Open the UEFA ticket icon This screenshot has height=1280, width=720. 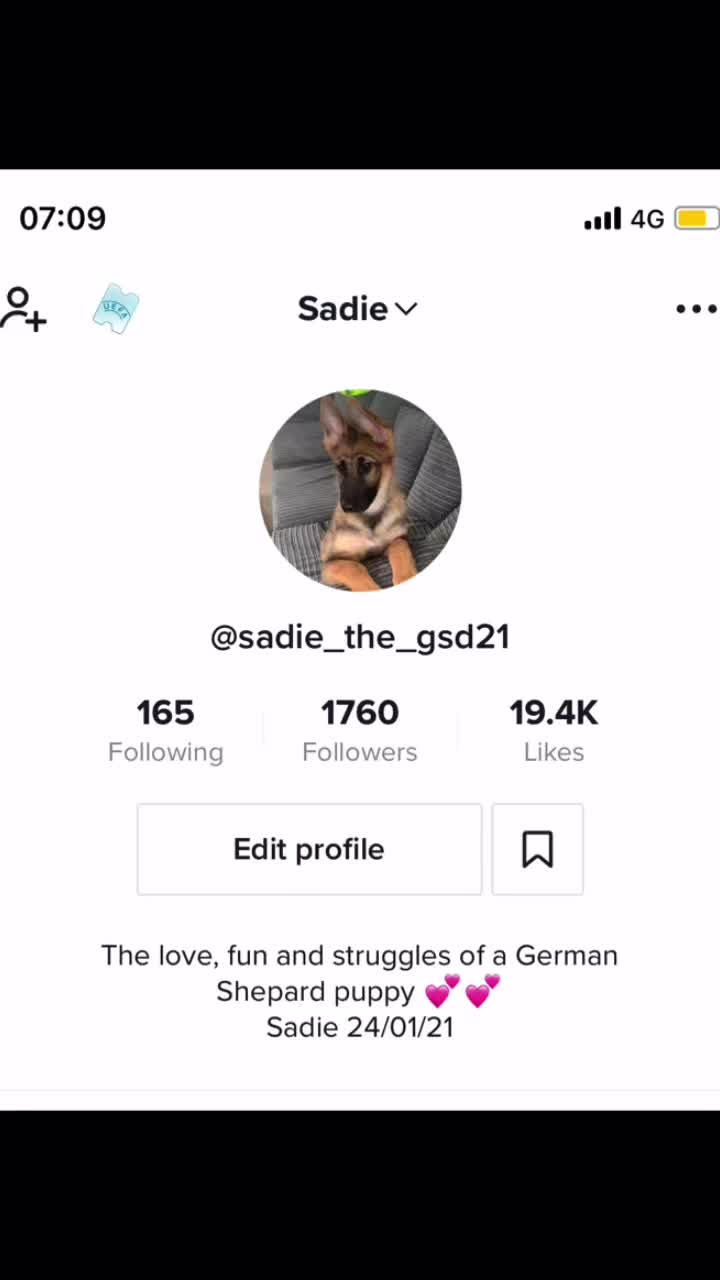tap(115, 309)
